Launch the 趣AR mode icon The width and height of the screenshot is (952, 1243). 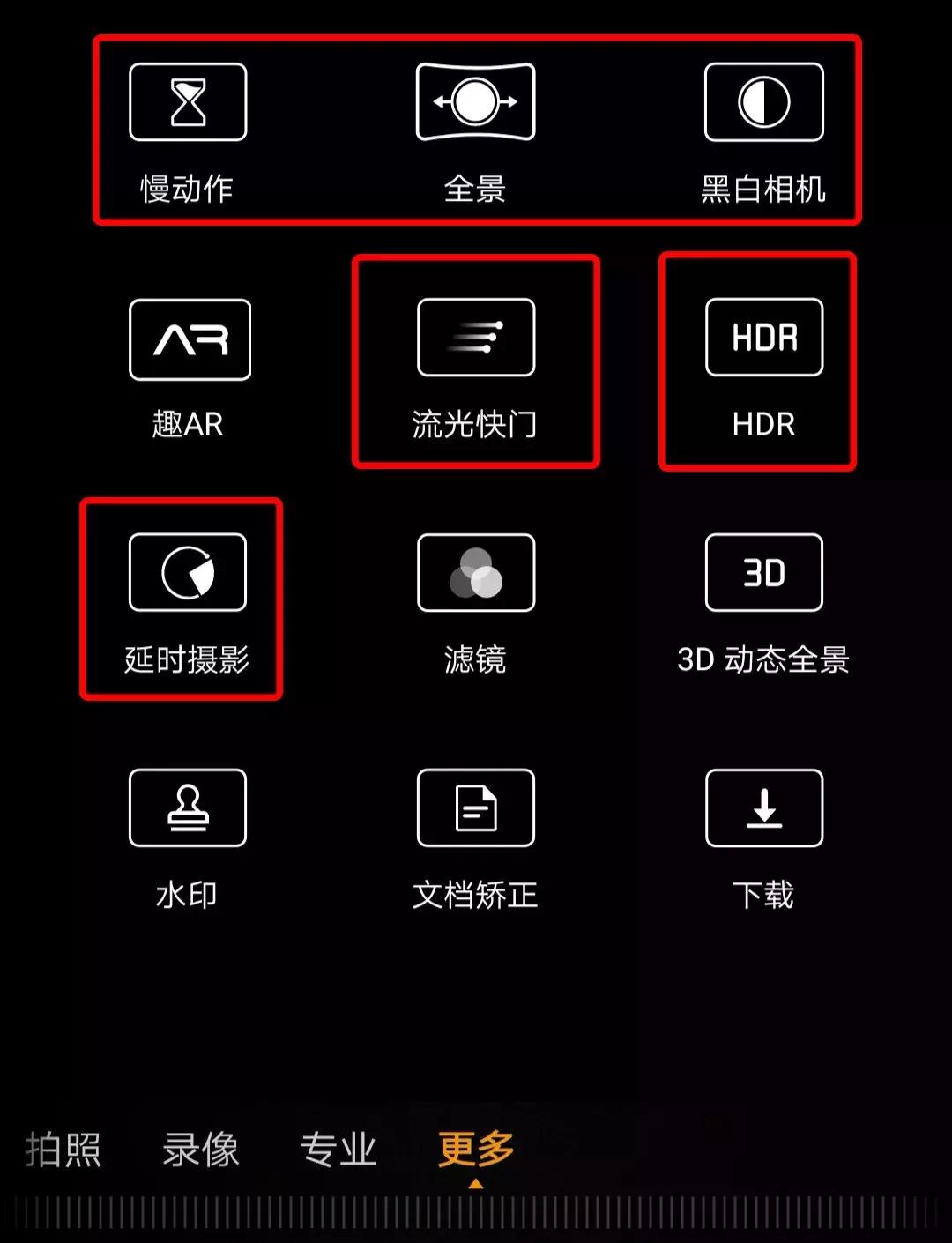tap(190, 339)
